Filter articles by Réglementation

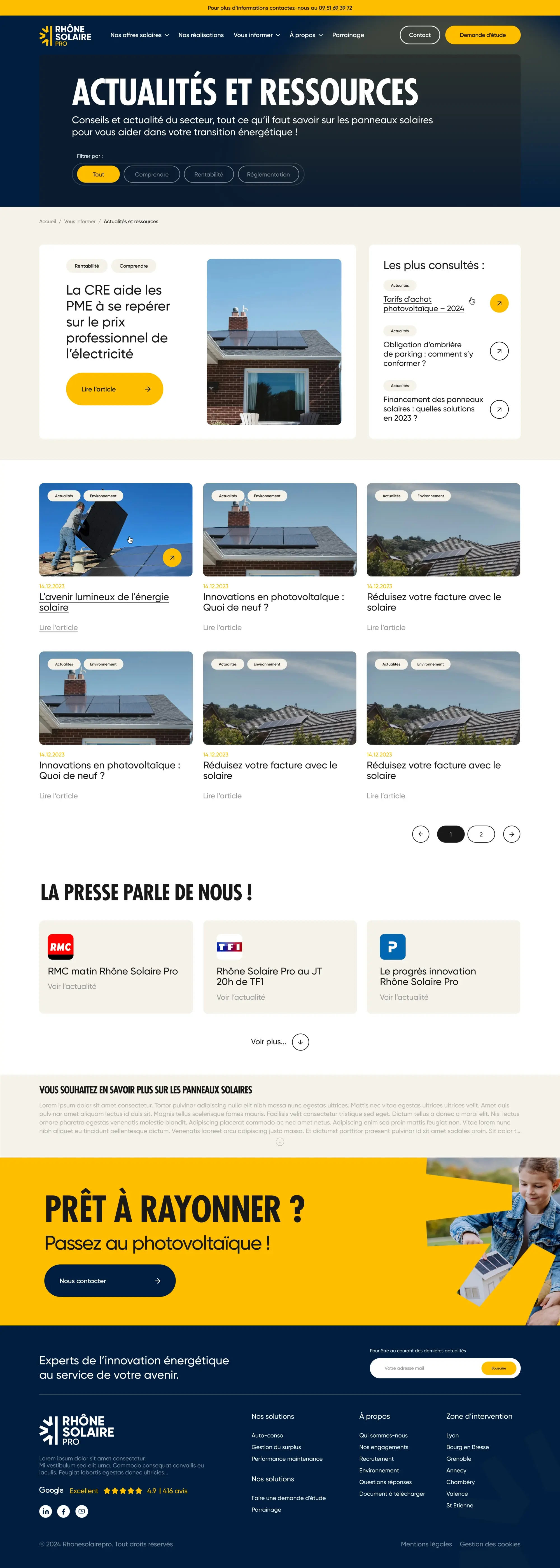coord(268,175)
